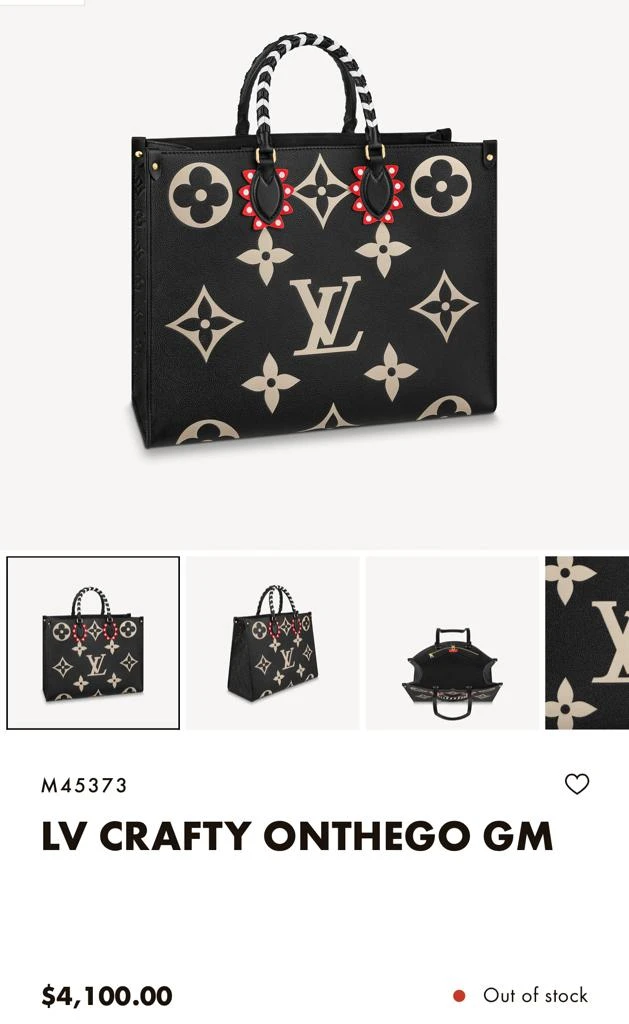Select the first front-view bag thumbnail
This screenshot has width=629, height=1024.
pyautogui.click(x=93, y=643)
